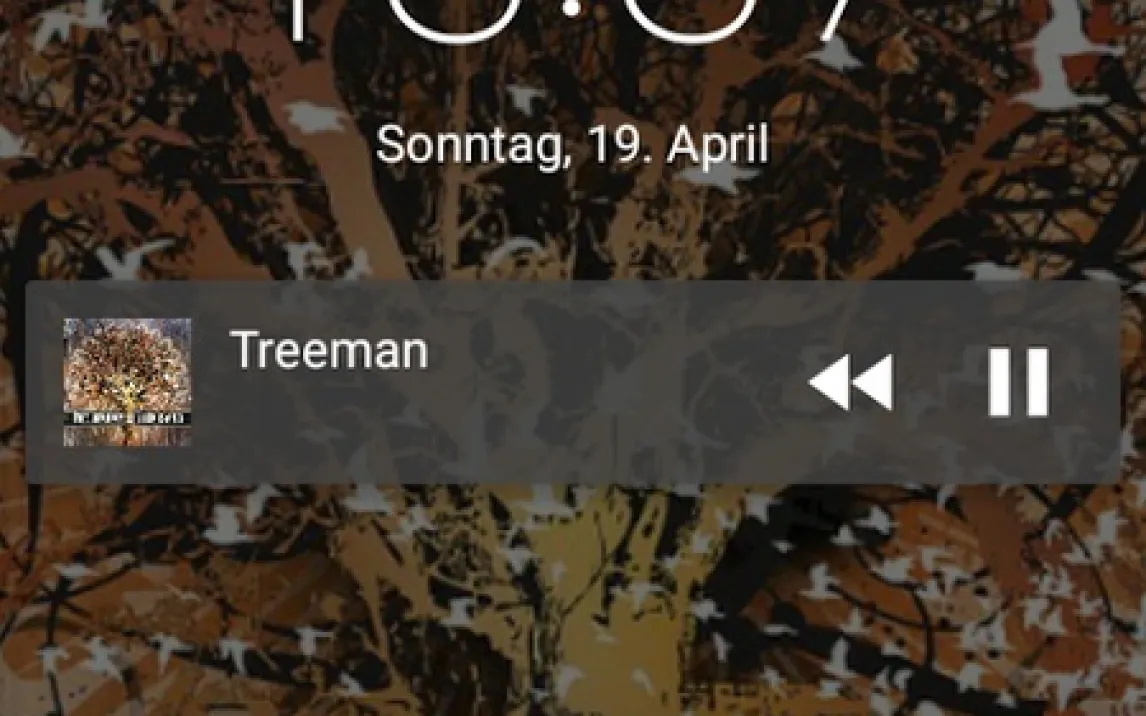Pause the Treeman playback

click(1018, 382)
